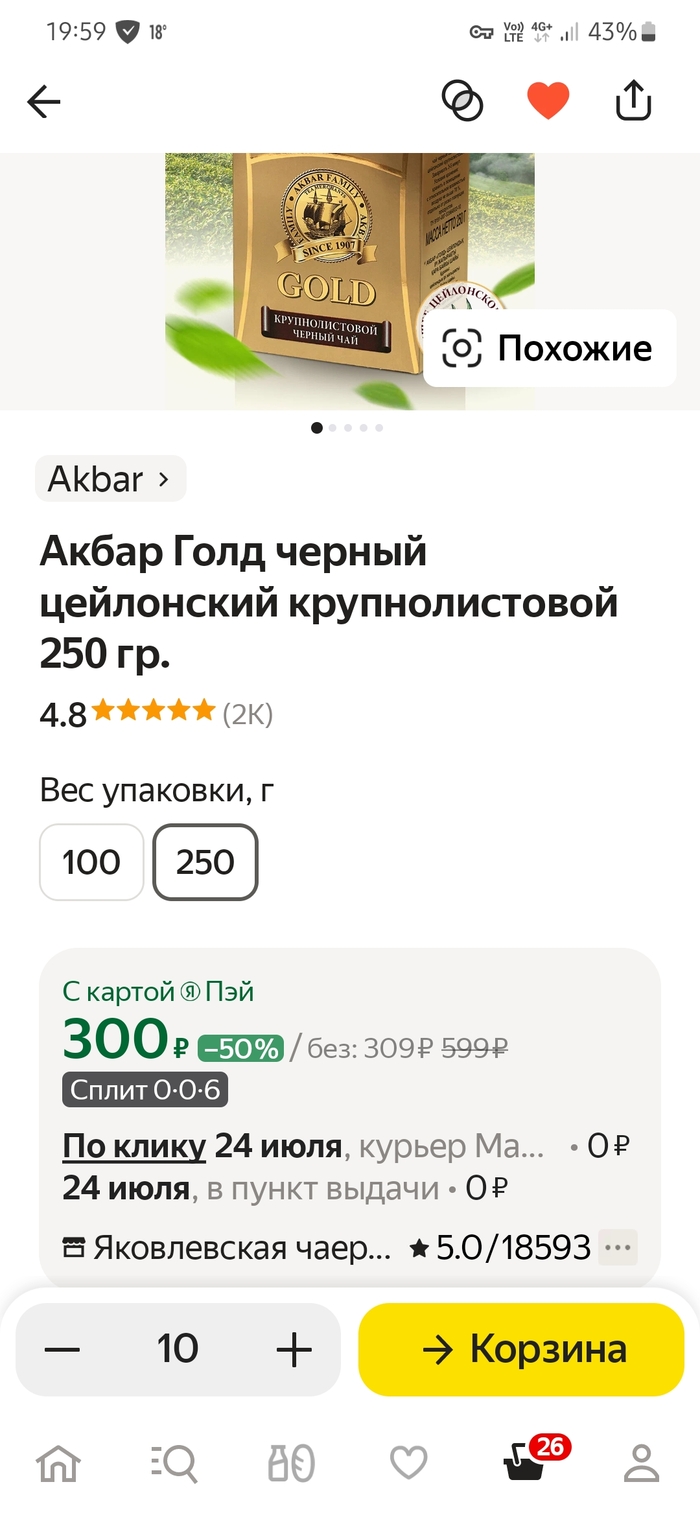Decrease quantity with the minus button
Viewport: 700px width, 1517px height.
point(62,1349)
